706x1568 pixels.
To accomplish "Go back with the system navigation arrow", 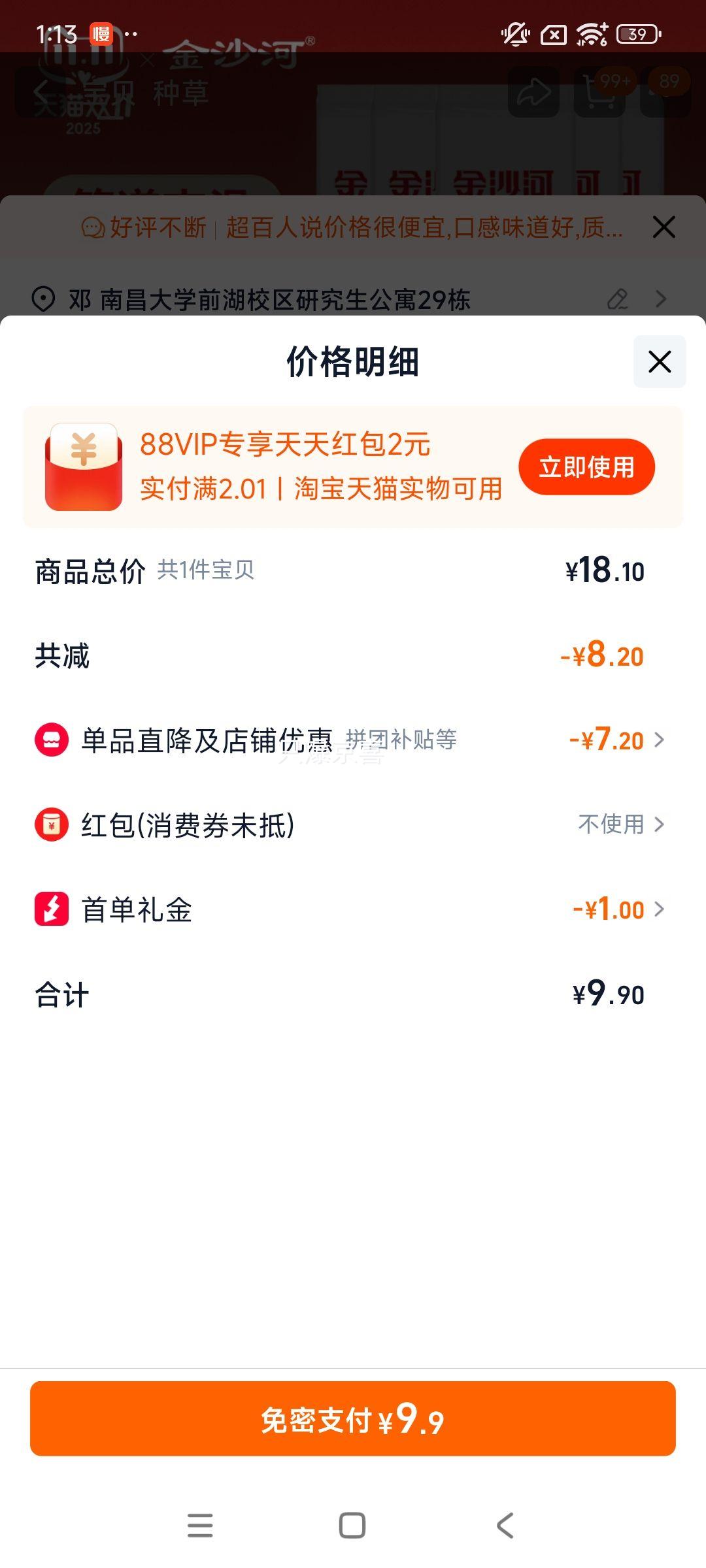I will tap(505, 1526).
